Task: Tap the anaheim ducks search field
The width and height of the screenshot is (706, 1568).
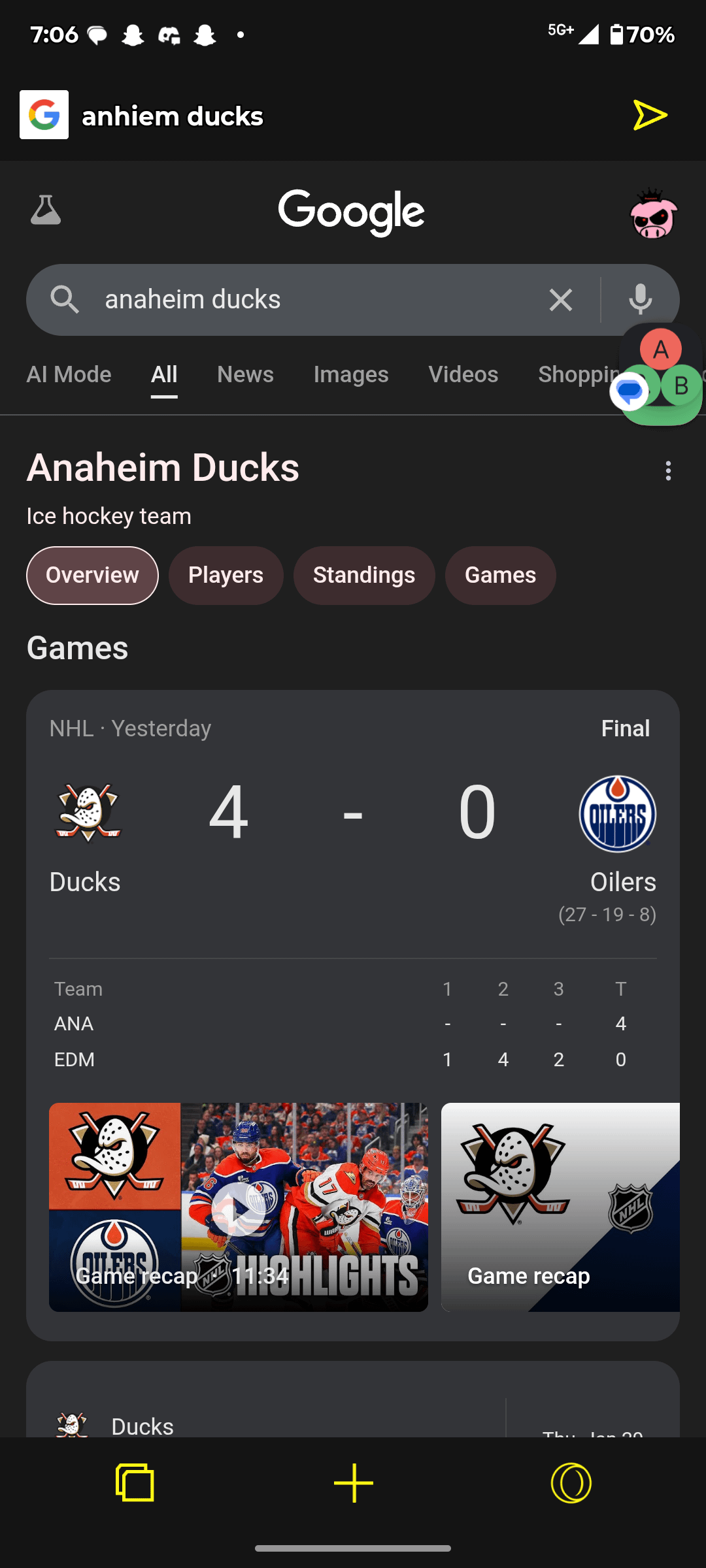Action: point(314,300)
